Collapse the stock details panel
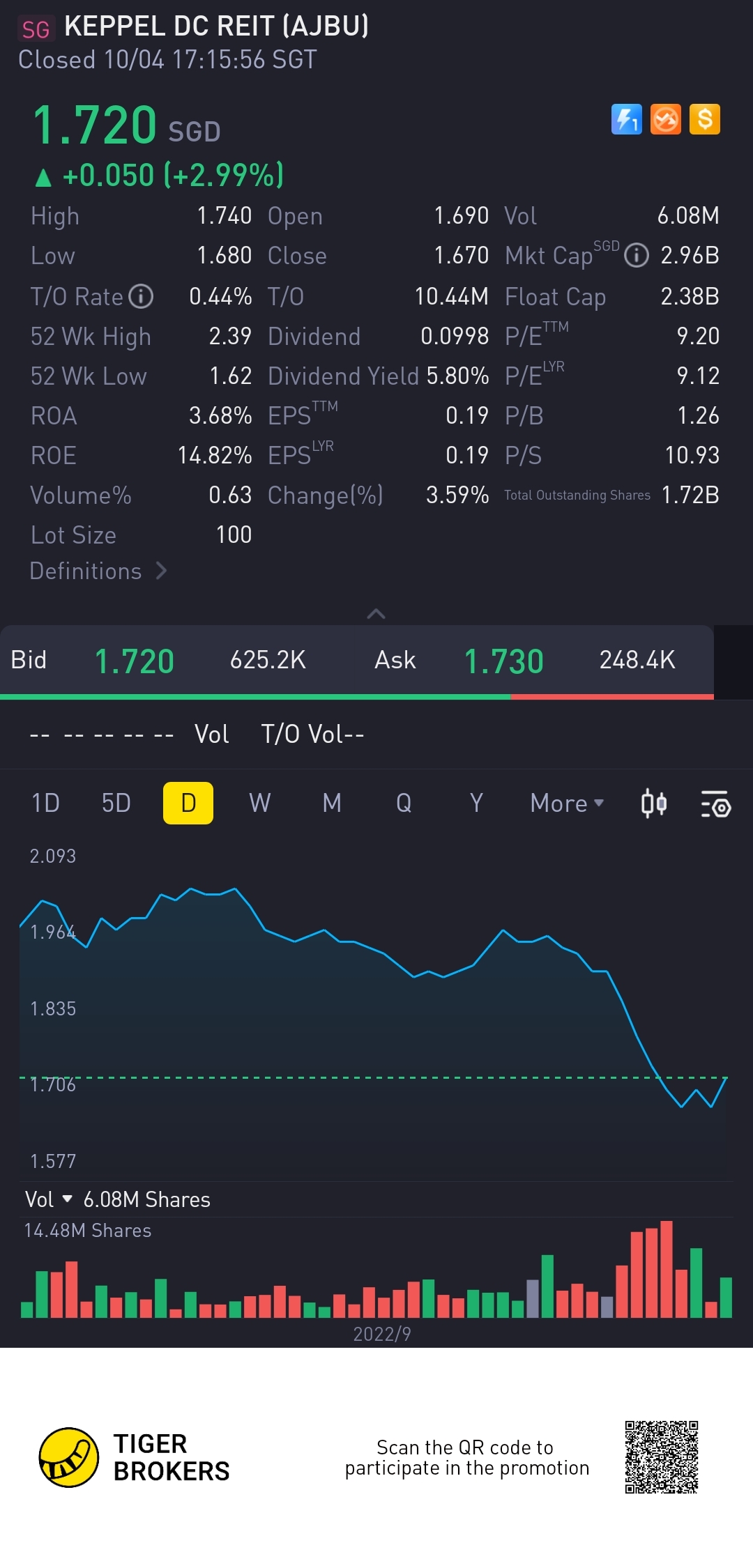Viewport: 753px width, 1568px height. click(376, 613)
